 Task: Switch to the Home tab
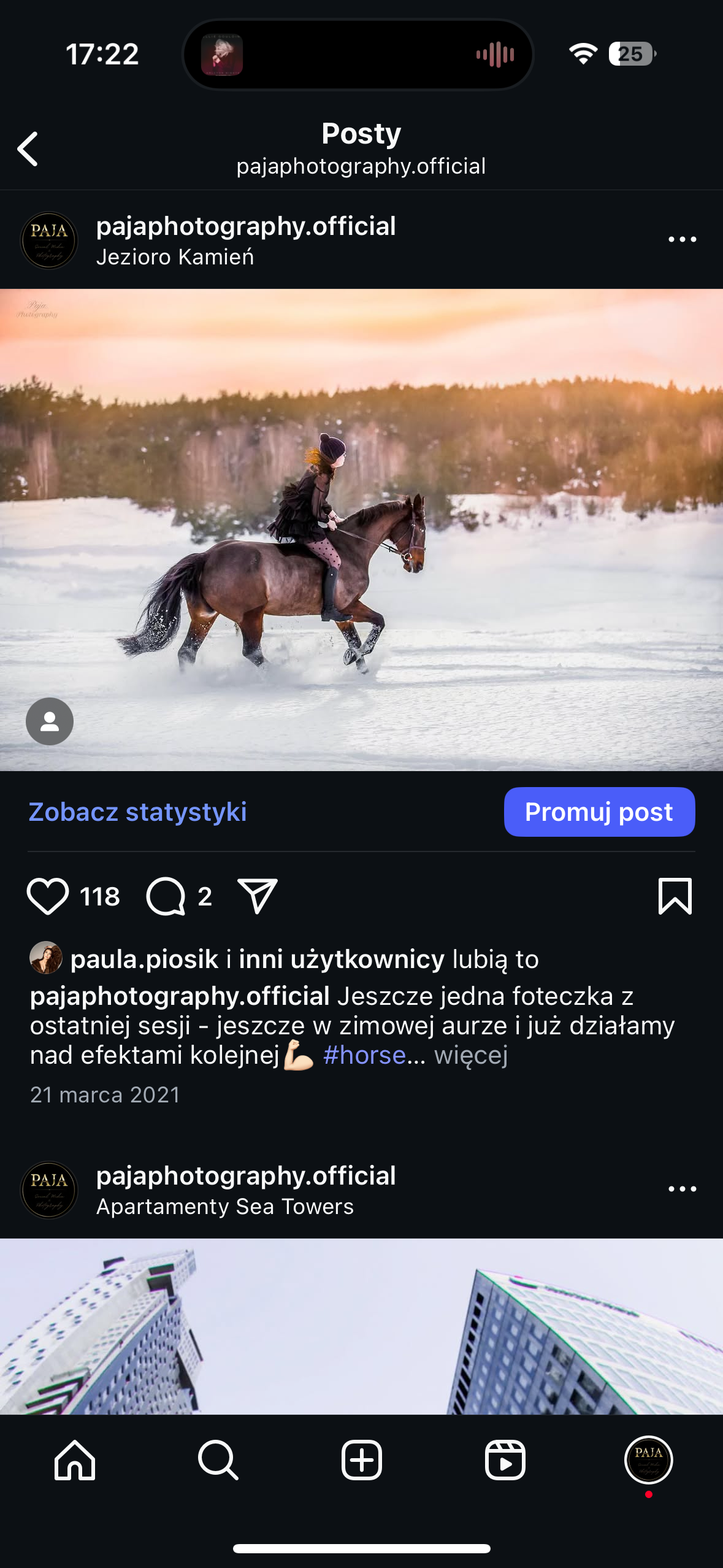[75, 1460]
